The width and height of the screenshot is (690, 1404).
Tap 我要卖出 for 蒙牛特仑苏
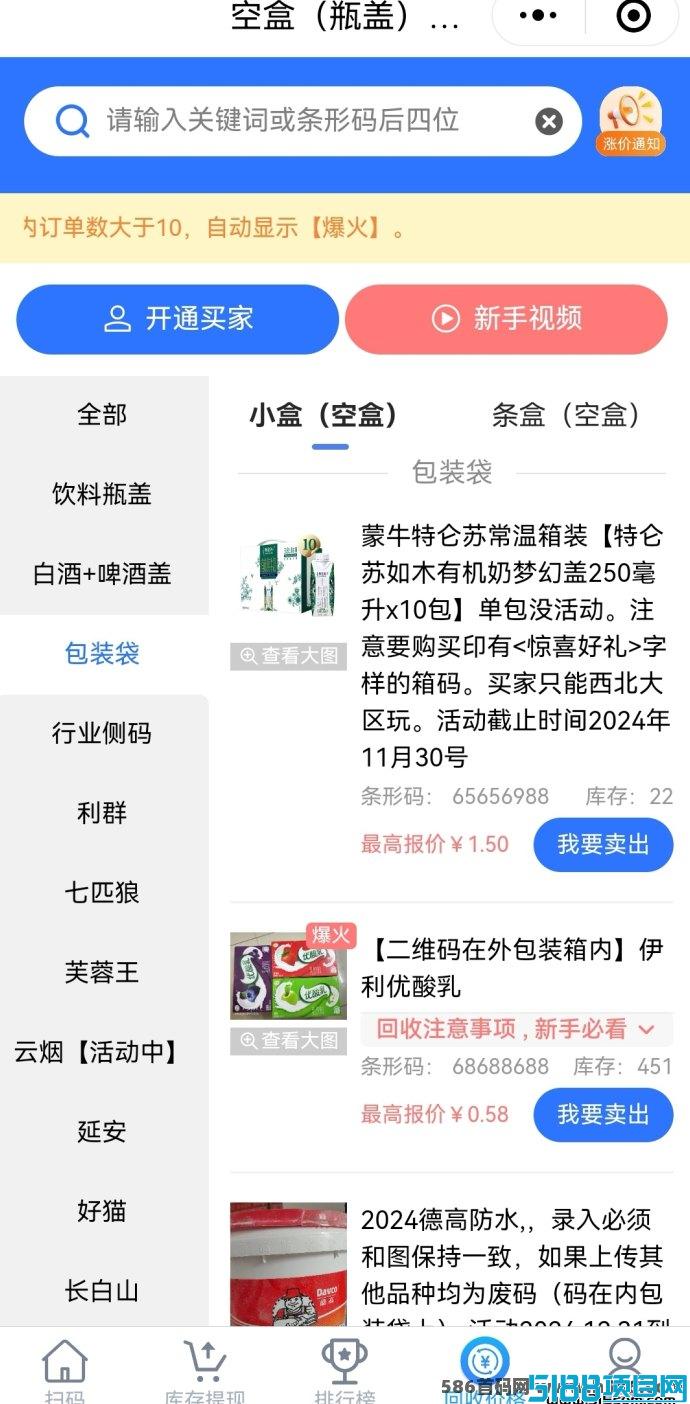click(x=603, y=844)
